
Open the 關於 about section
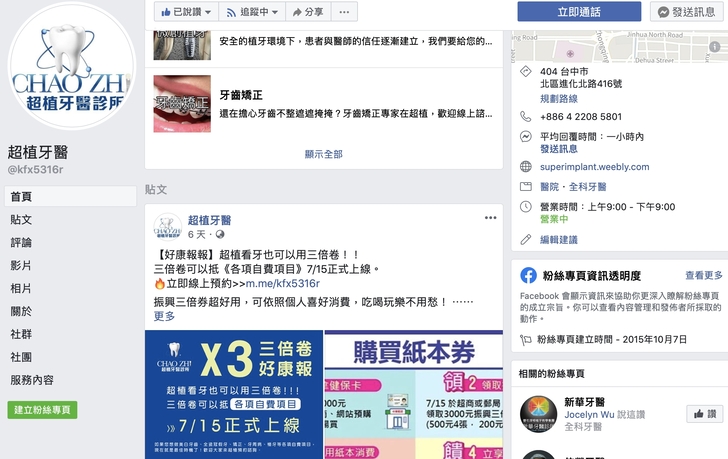click(21, 312)
